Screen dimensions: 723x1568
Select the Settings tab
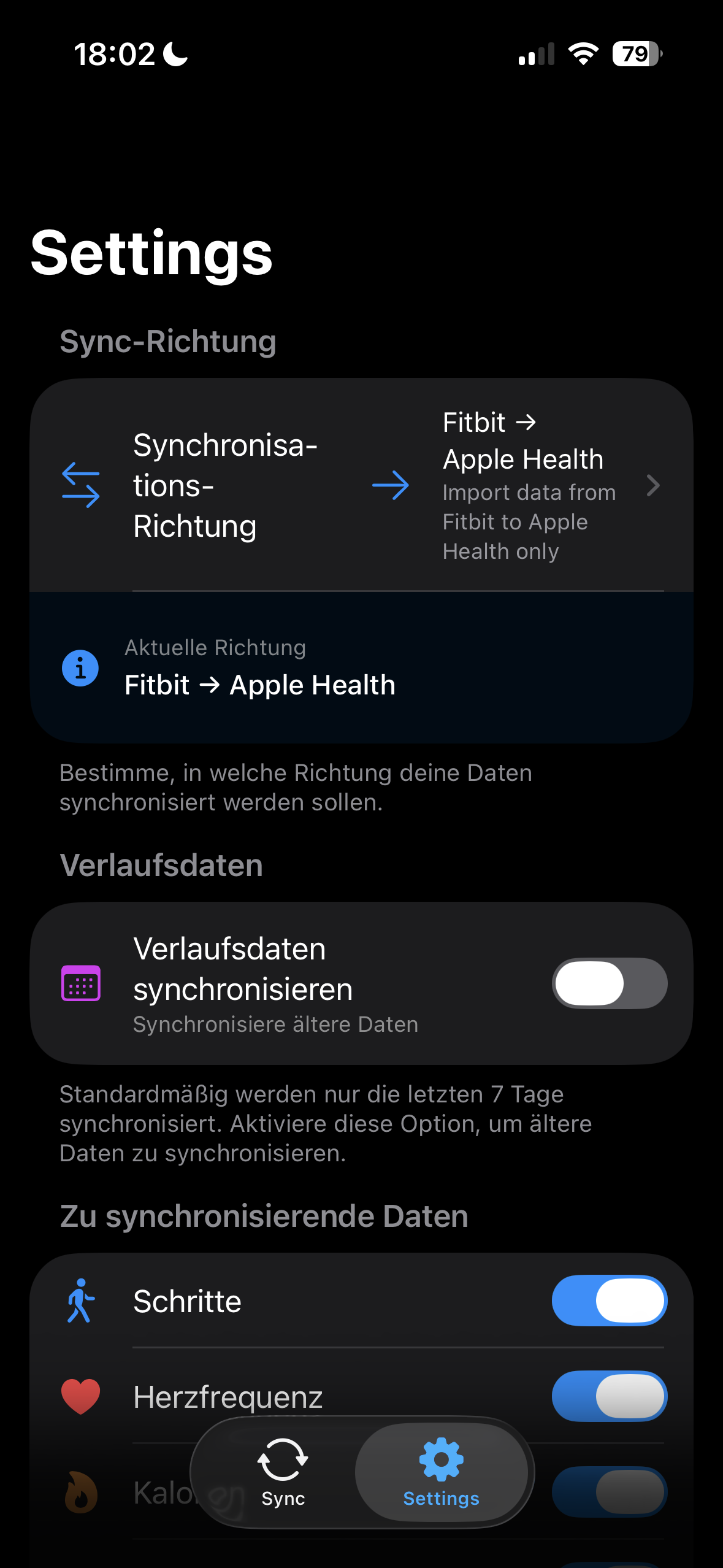pos(441,1472)
